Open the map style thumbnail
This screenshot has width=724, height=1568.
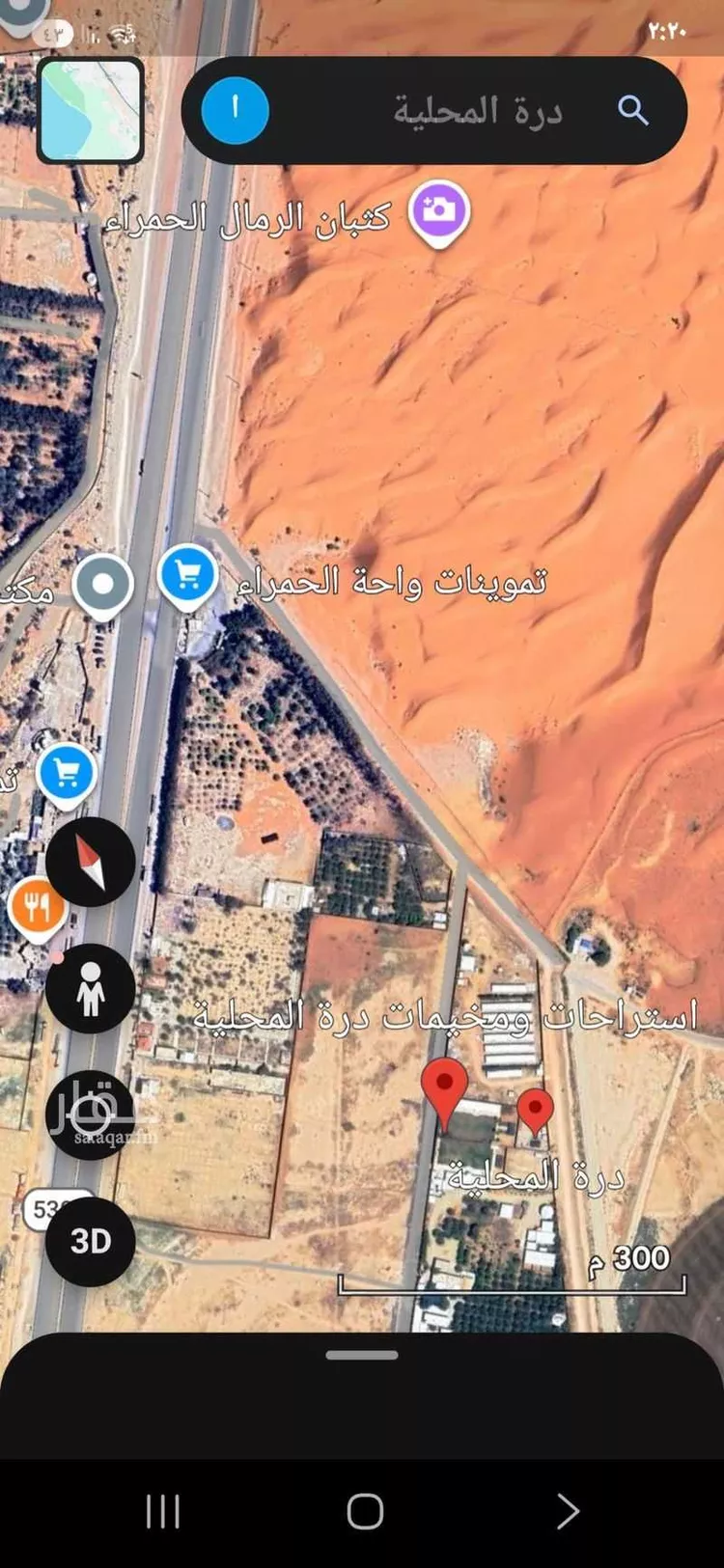point(91,110)
